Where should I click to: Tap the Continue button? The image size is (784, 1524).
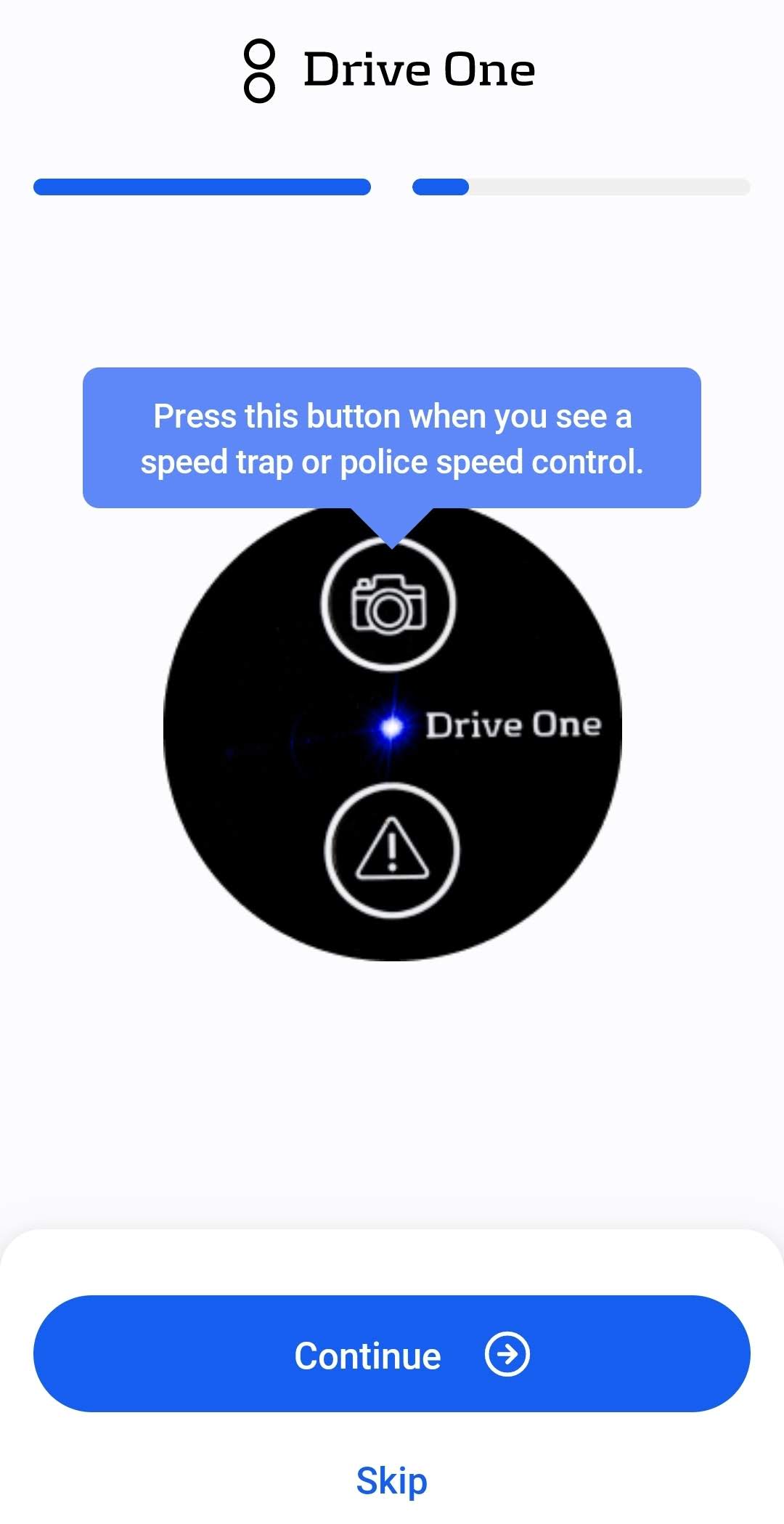coord(392,1353)
